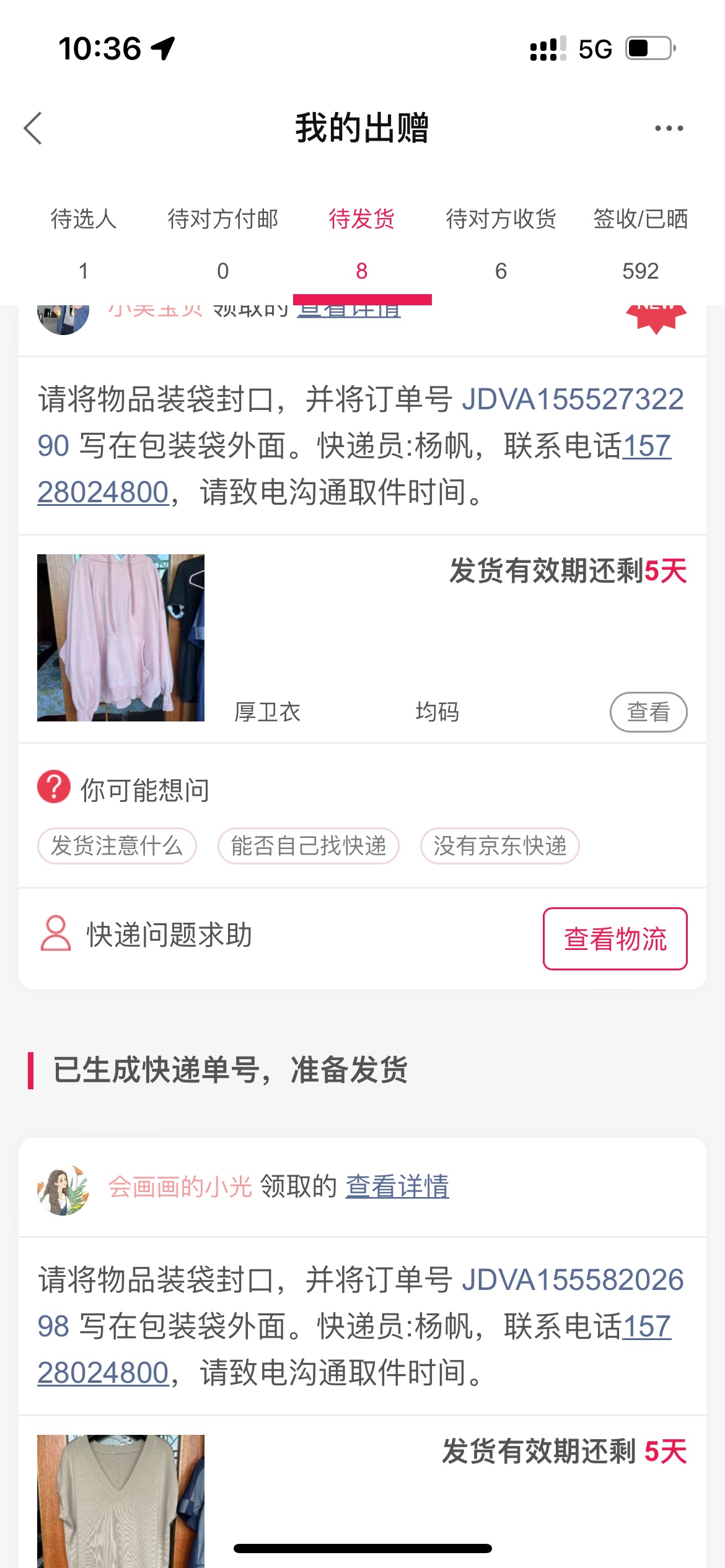Switch to the 待选人 tab
This screenshot has height=1568, width=725.
tap(84, 243)
